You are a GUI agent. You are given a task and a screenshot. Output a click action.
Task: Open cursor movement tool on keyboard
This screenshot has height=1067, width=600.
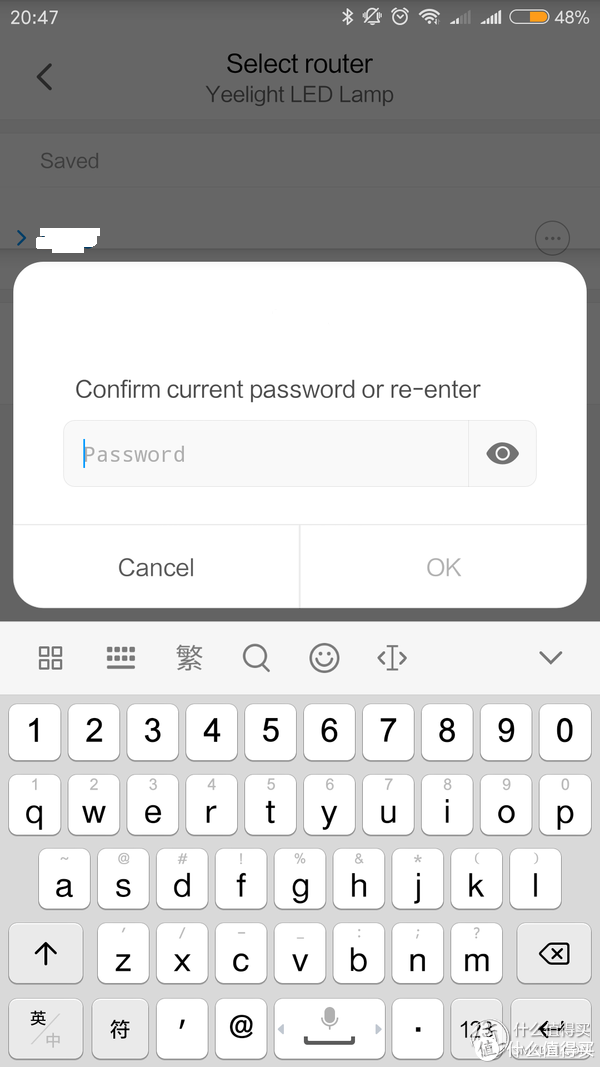click(392, 658)
